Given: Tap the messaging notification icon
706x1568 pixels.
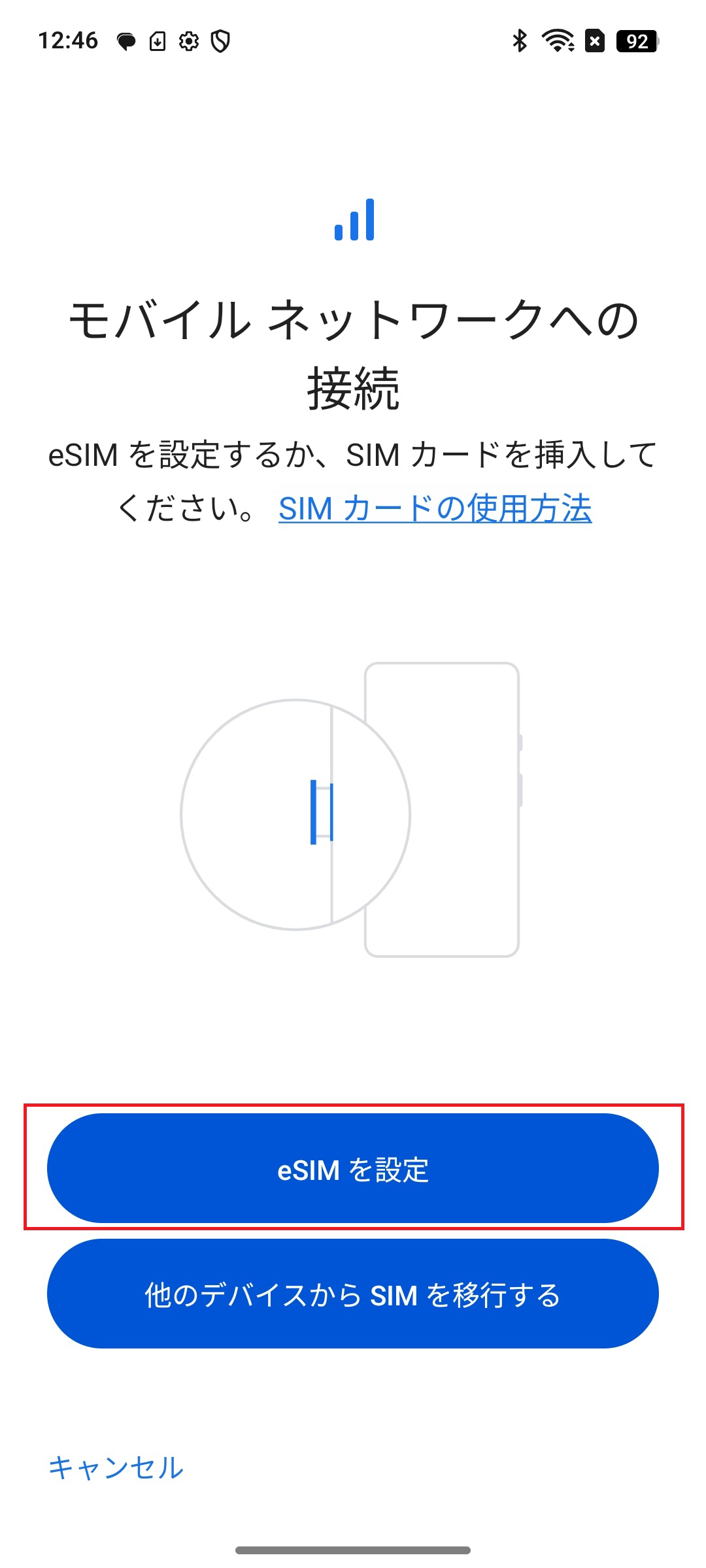Looking at the screenshot, I should point(126,41).
